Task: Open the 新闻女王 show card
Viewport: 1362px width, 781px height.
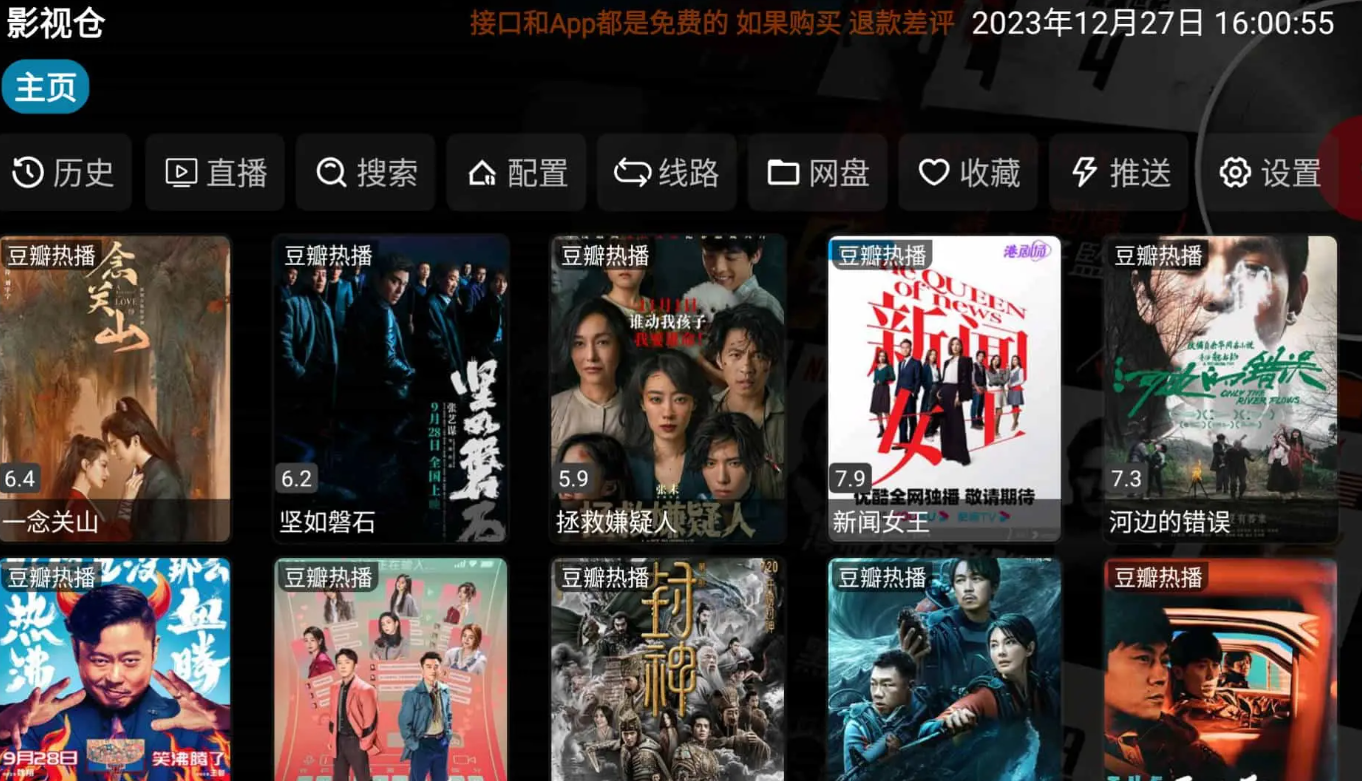Action: pyautogui.click(x=944, y=388)
